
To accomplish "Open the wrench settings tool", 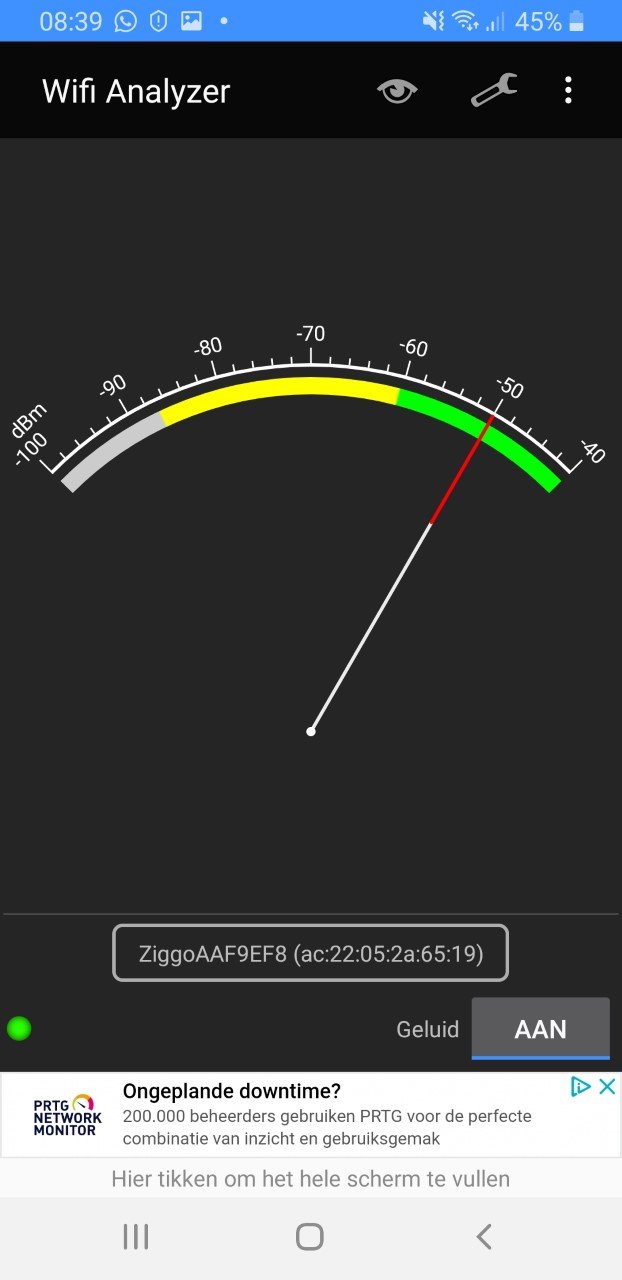I will point(493,90).
